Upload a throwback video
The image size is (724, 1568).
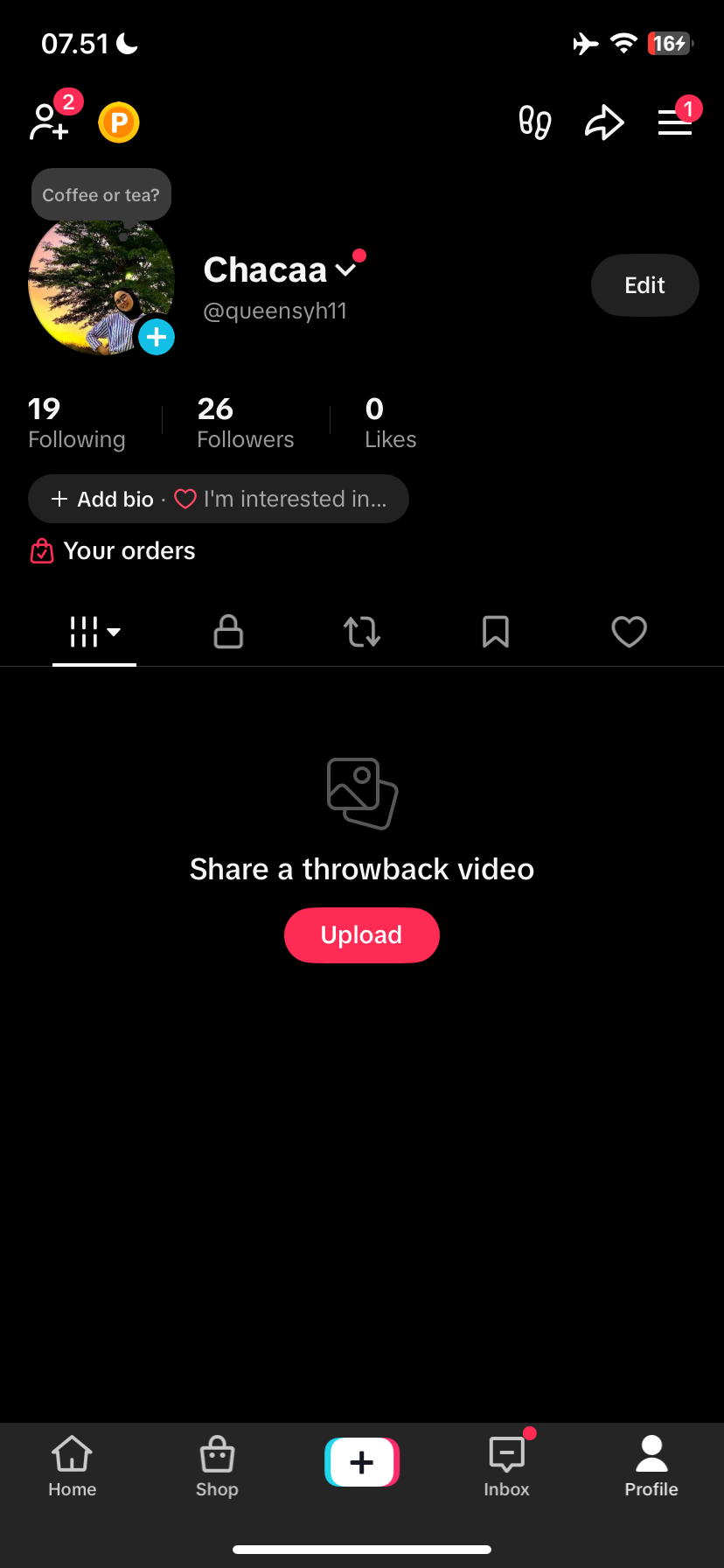pyautogui.click(x=362, y=935)
